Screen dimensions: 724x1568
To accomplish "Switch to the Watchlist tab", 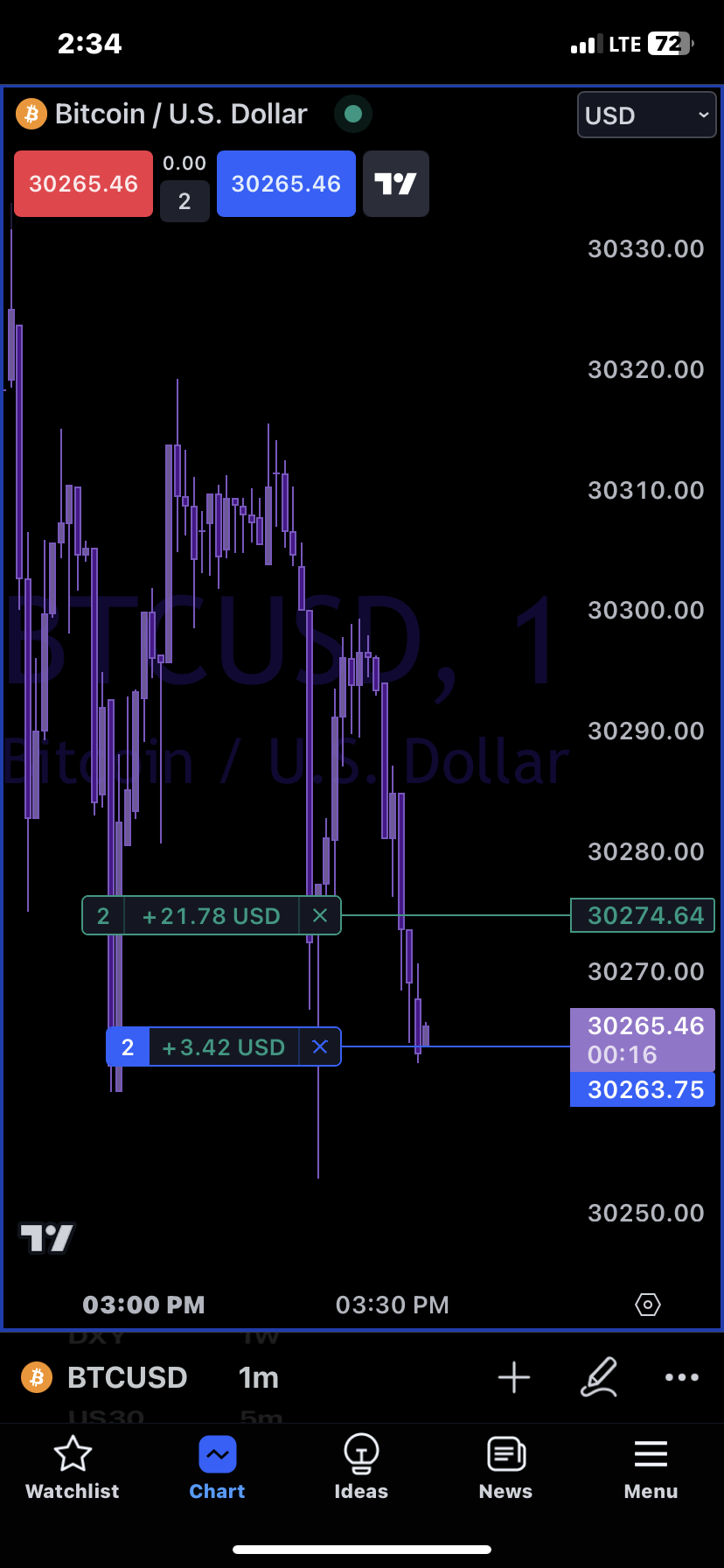I will pos(73,1468).
